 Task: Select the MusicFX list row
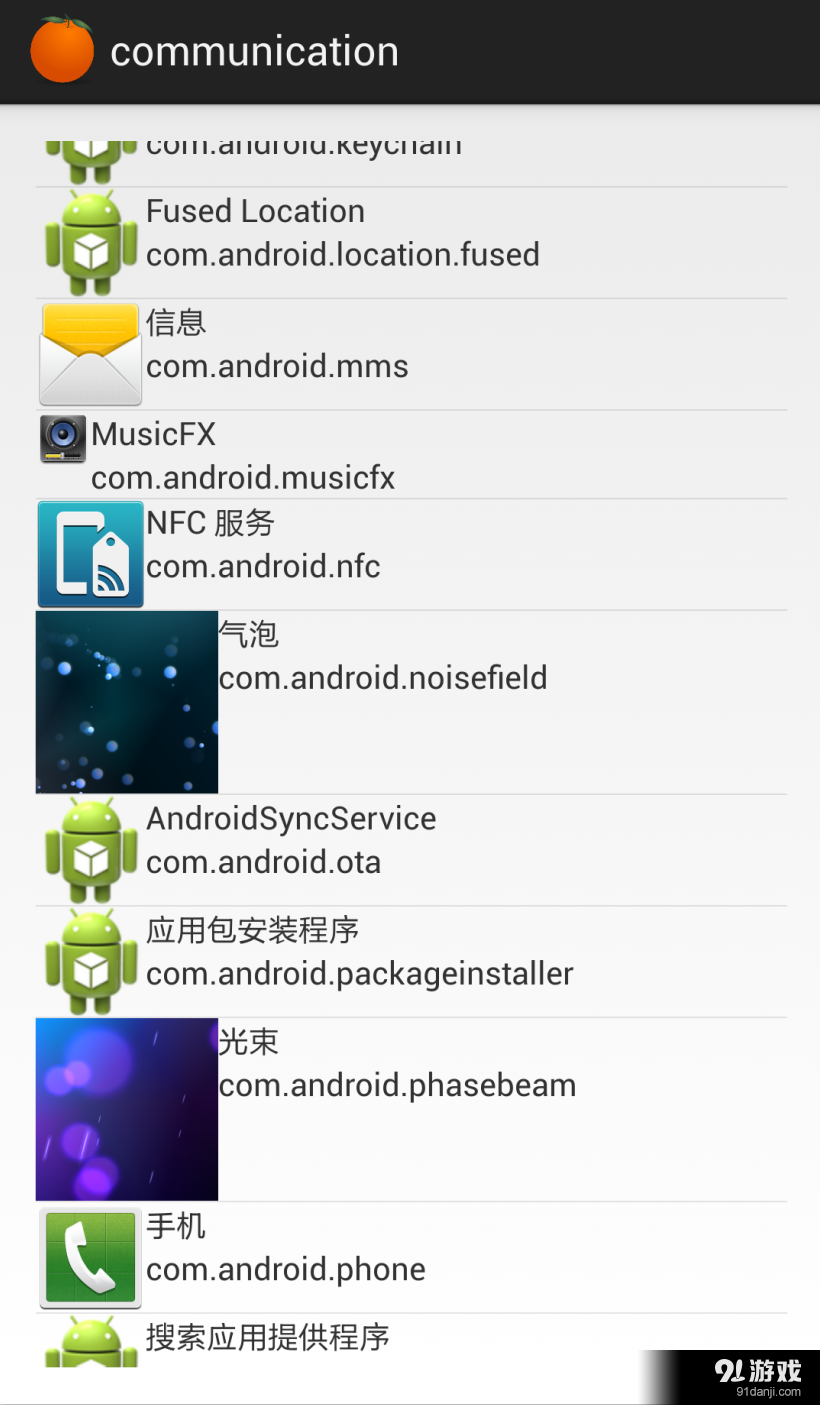pos(410,455)
